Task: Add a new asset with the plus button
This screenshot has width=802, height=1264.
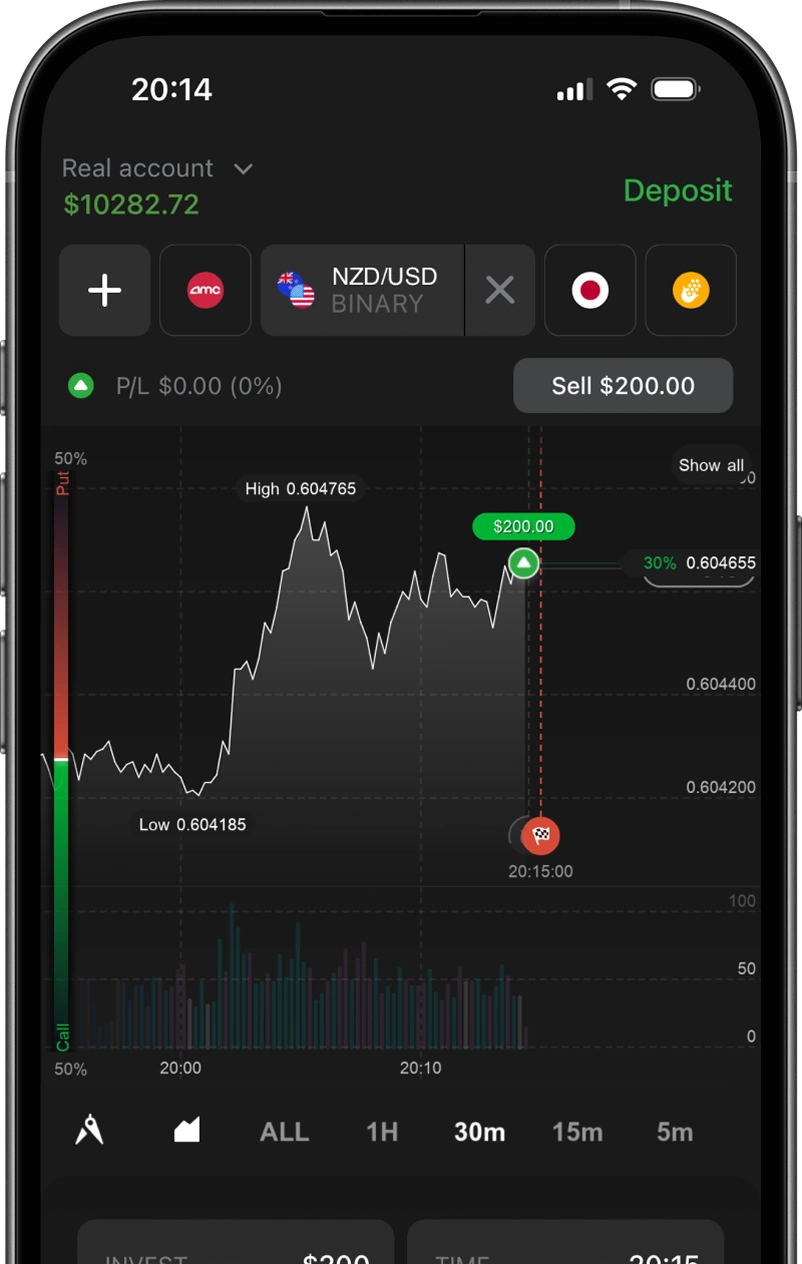Action: (105, 290)
